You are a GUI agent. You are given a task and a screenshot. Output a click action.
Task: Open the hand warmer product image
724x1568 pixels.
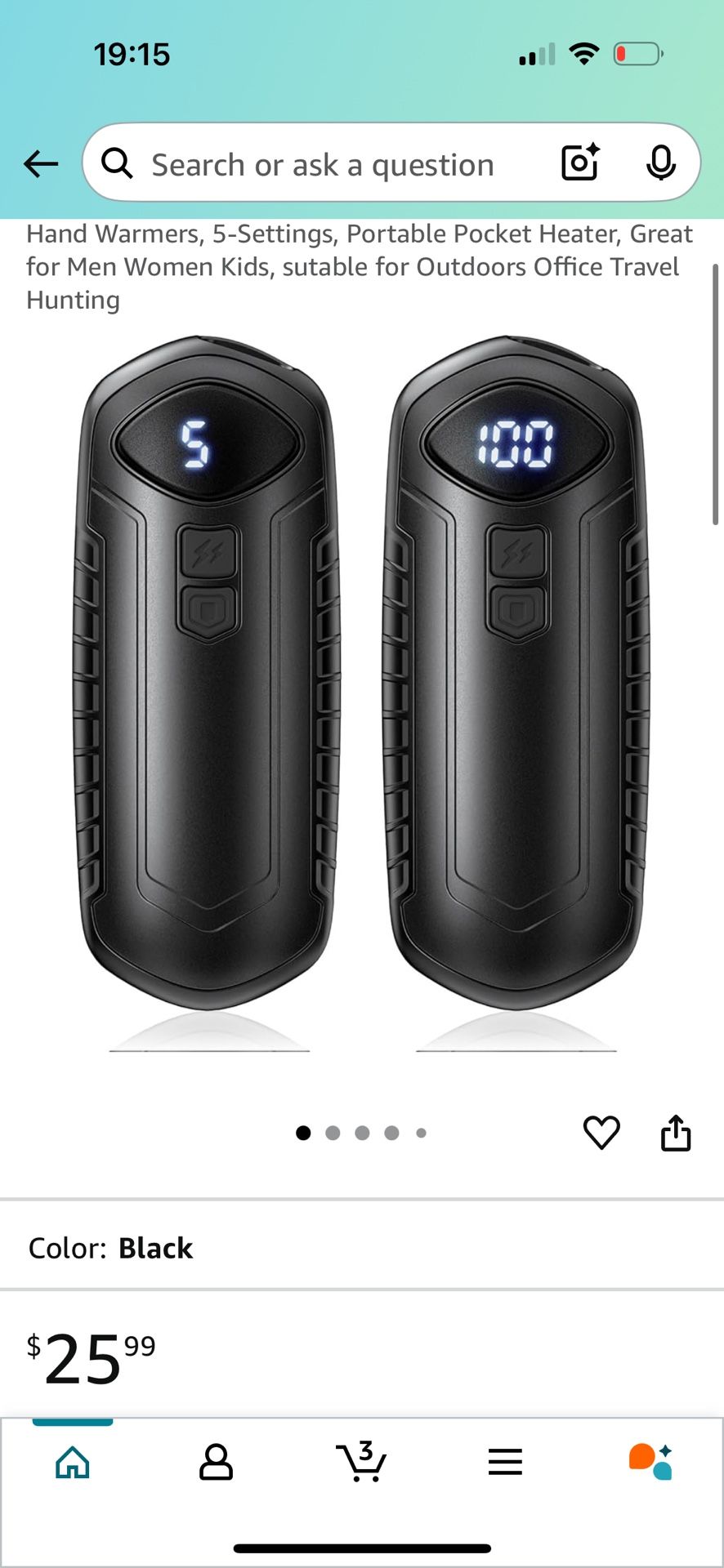[x=362, y=686]
